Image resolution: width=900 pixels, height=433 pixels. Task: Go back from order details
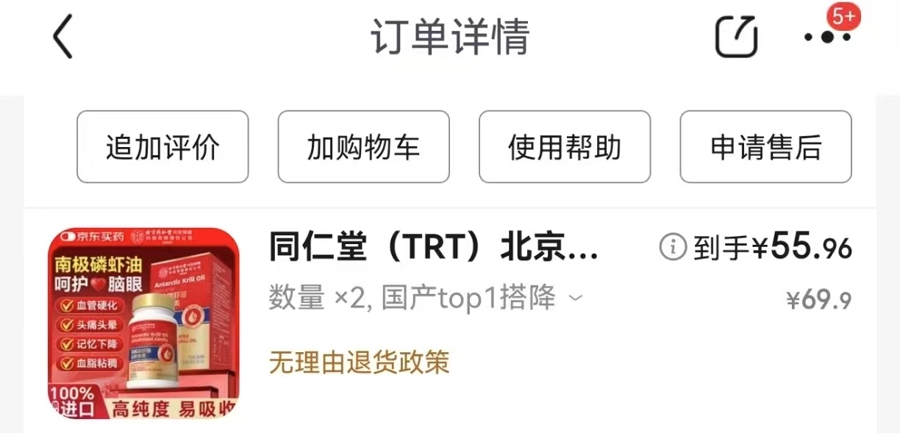pos(63,38)
